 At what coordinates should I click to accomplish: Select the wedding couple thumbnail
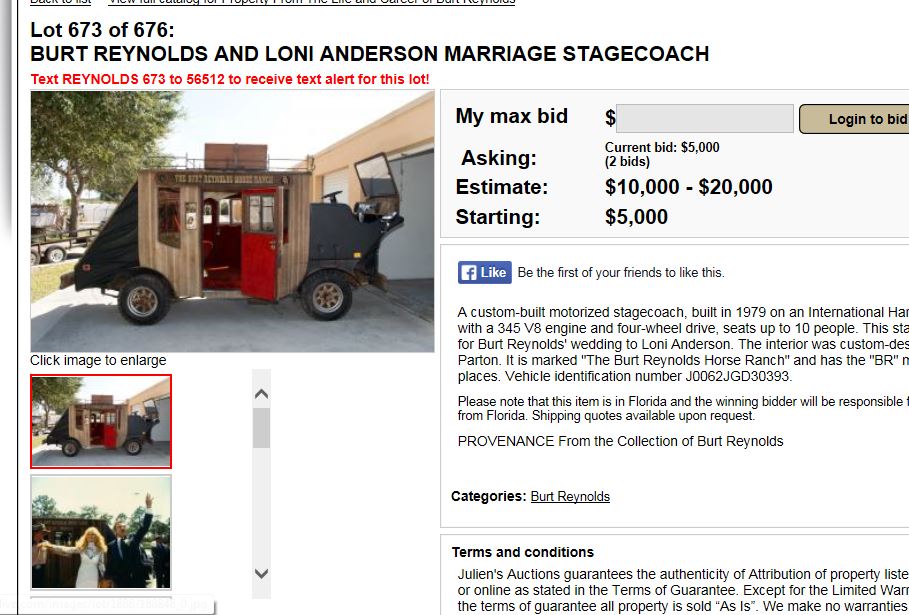[x=101, y=532]
